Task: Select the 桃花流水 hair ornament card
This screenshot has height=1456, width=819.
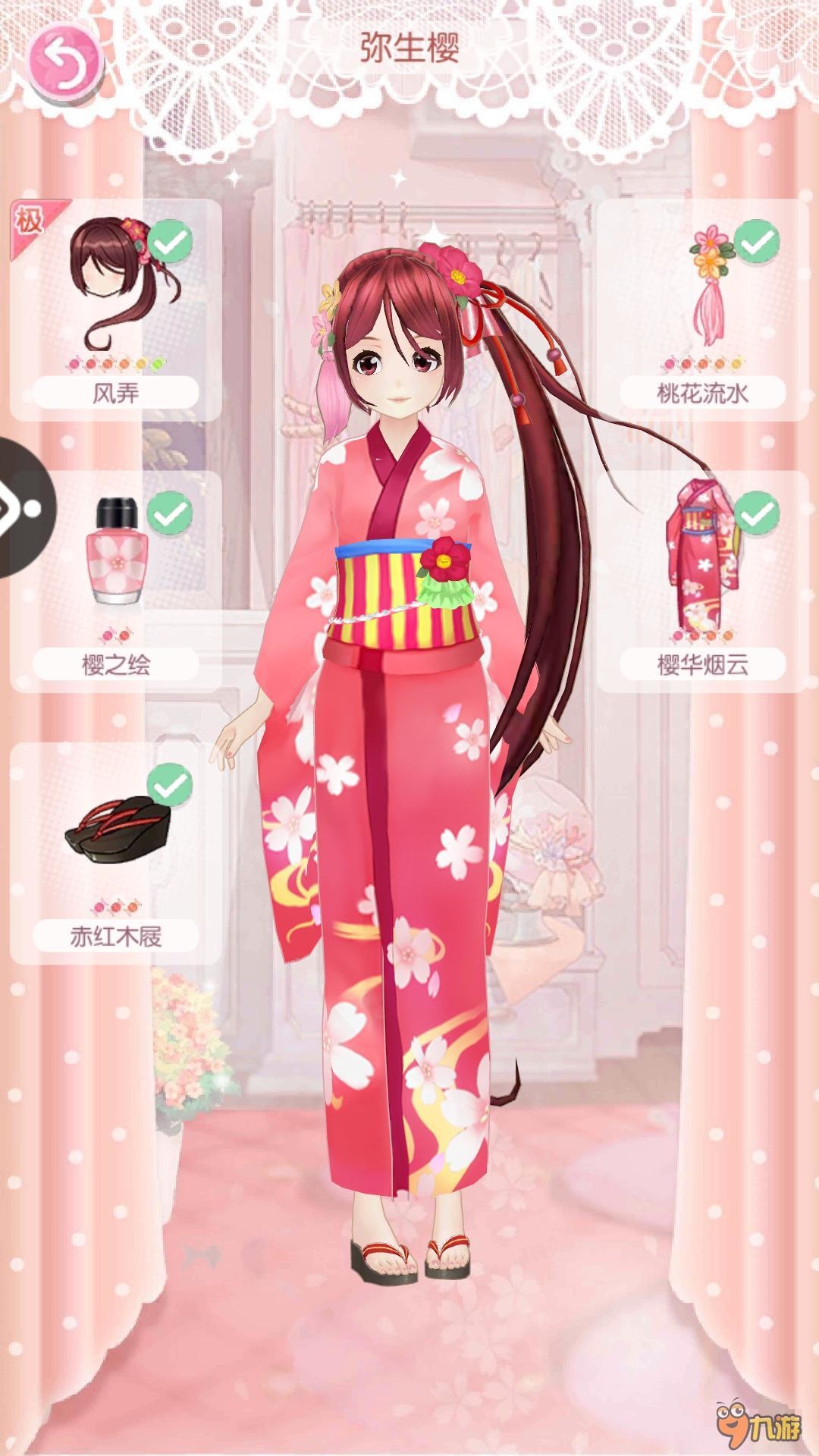Action: tap(703, 310)
